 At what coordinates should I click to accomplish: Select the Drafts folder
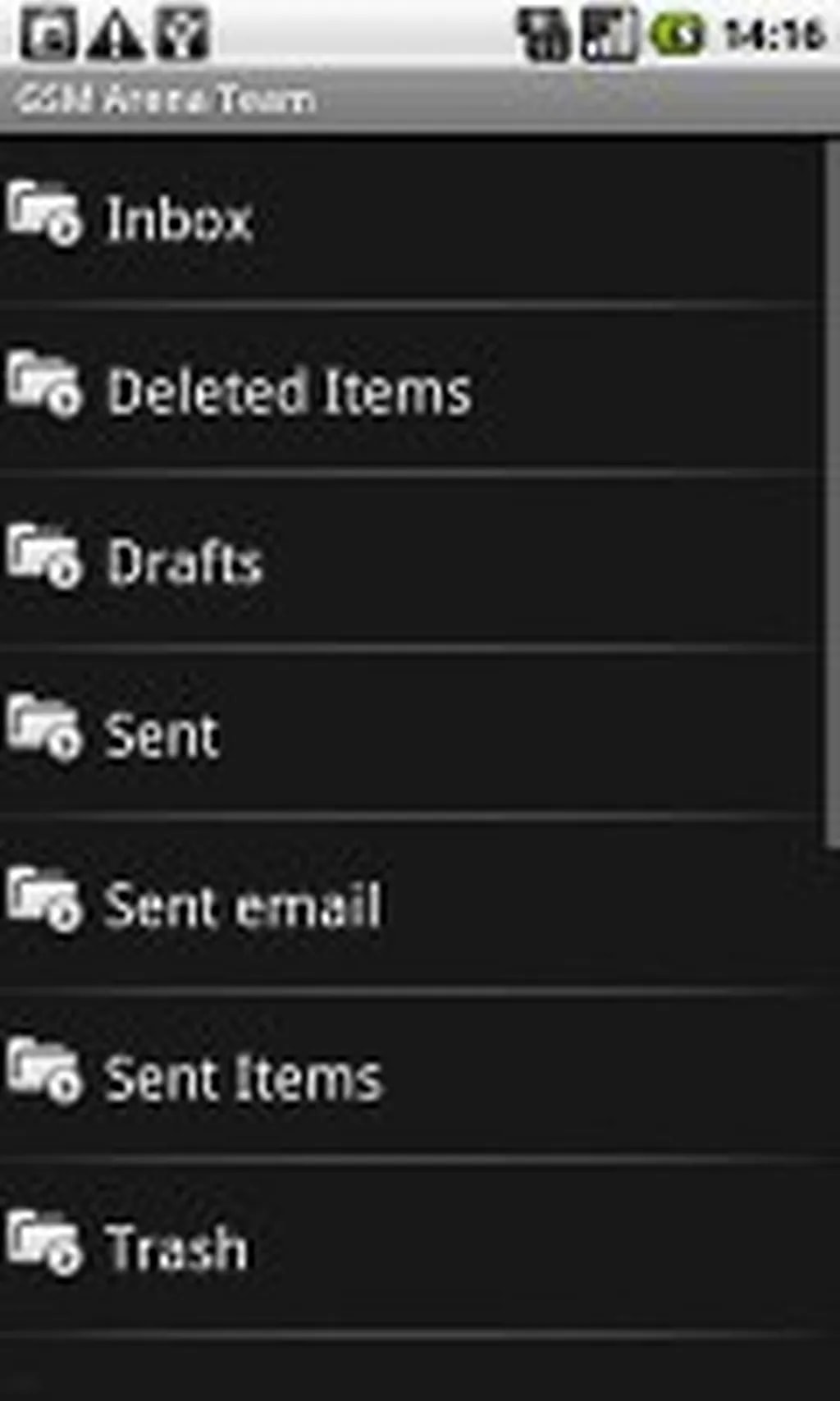(x=185, y=563)
